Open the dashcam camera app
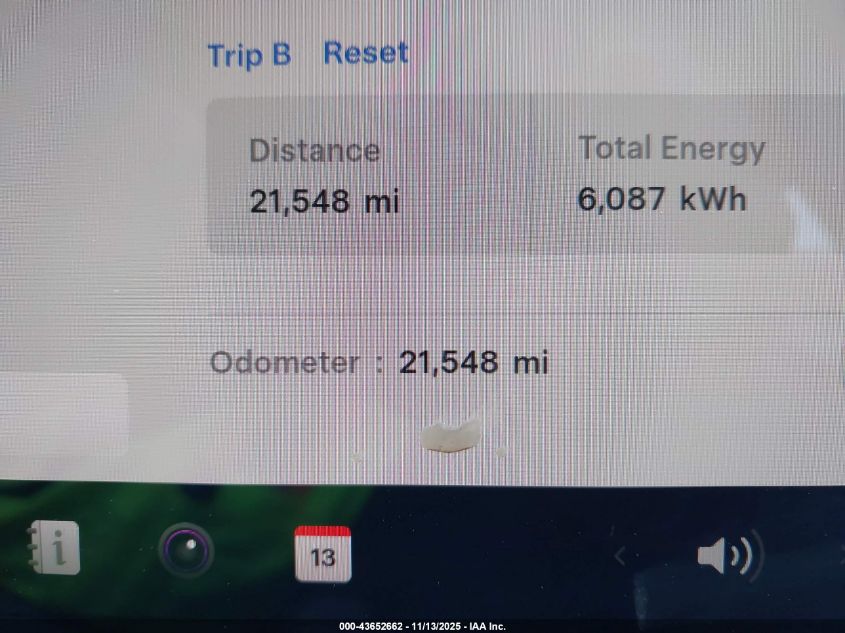 [186, 550]
